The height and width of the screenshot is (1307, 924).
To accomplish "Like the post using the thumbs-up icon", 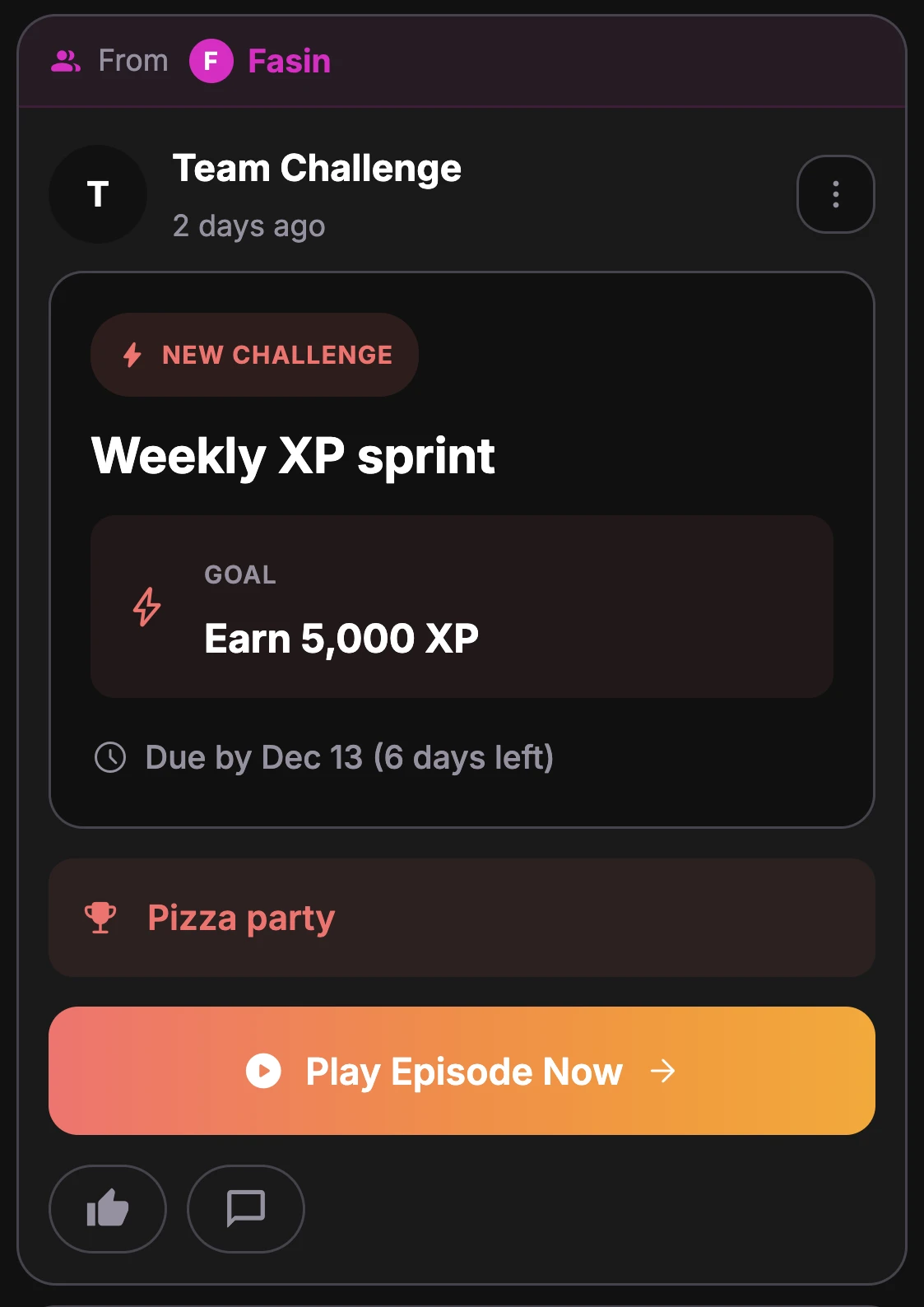I will (107, 1208).
